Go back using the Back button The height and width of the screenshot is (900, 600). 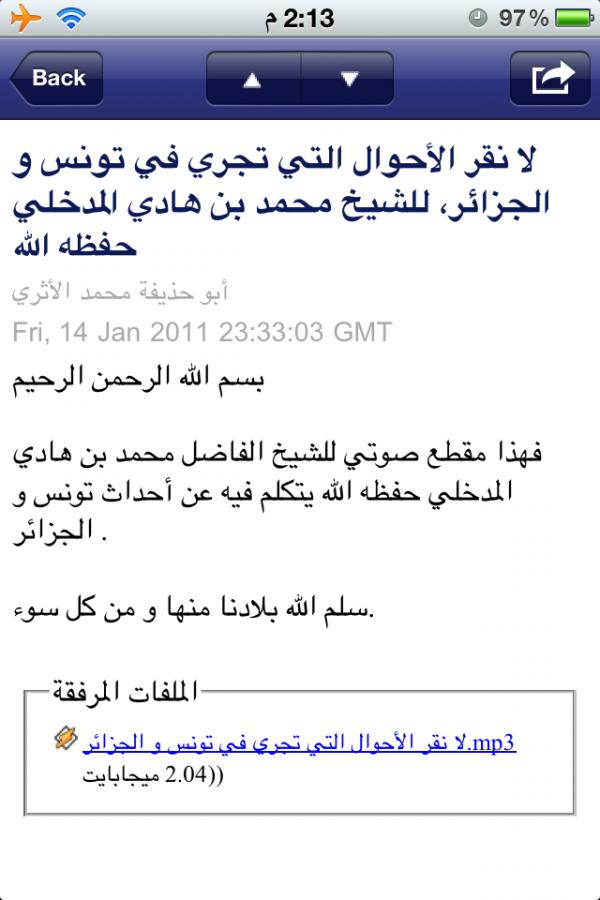[57, 78]
